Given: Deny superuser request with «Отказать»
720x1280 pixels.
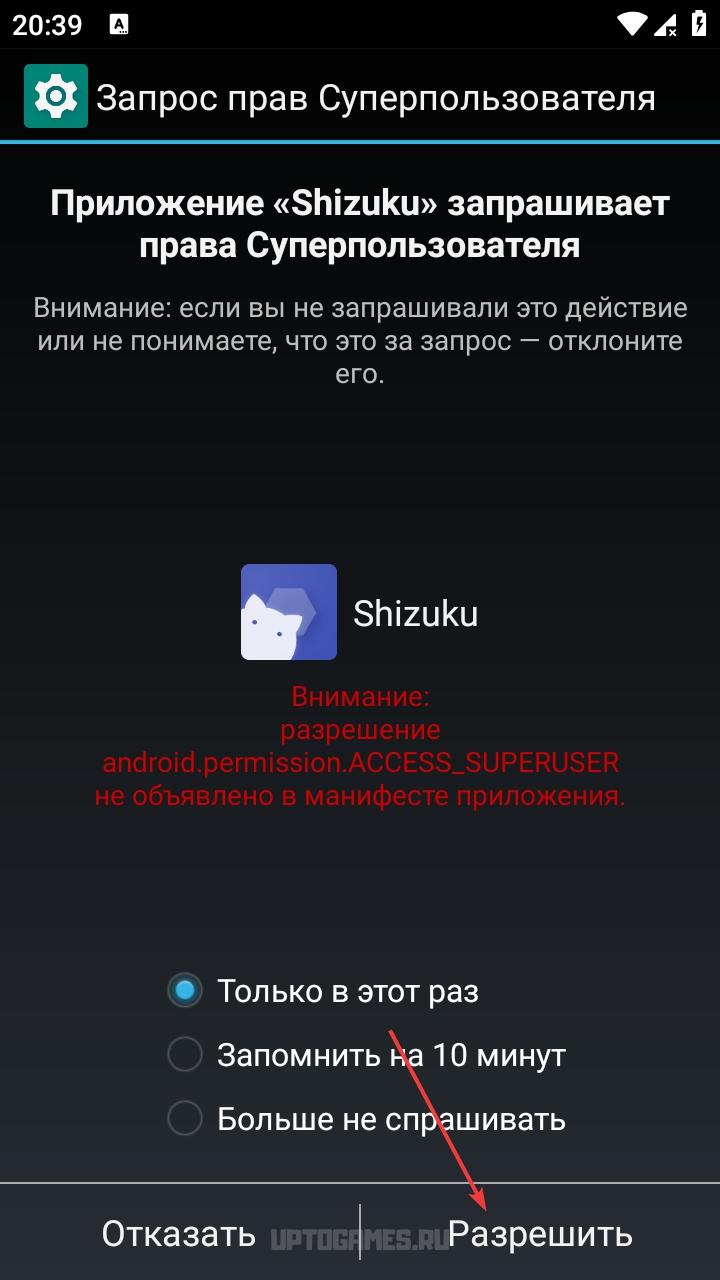Looking at the screenshot, I should (x=179, y=1233).
